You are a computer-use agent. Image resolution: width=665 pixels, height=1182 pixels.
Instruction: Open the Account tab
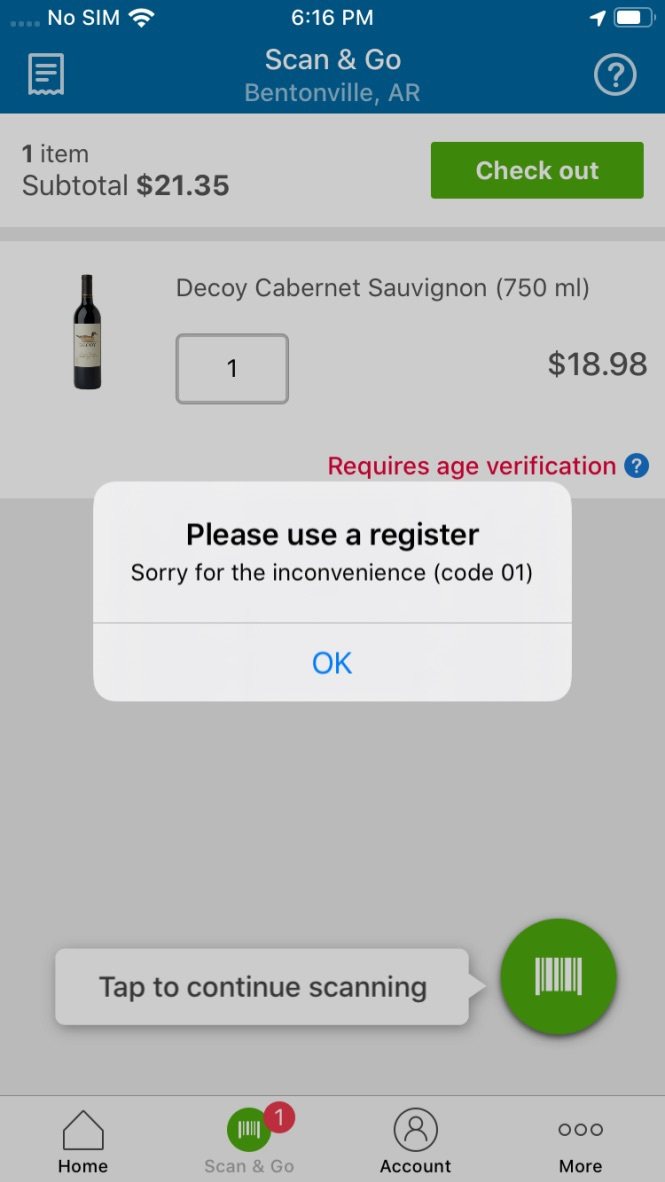click(x=415, y=1141)
